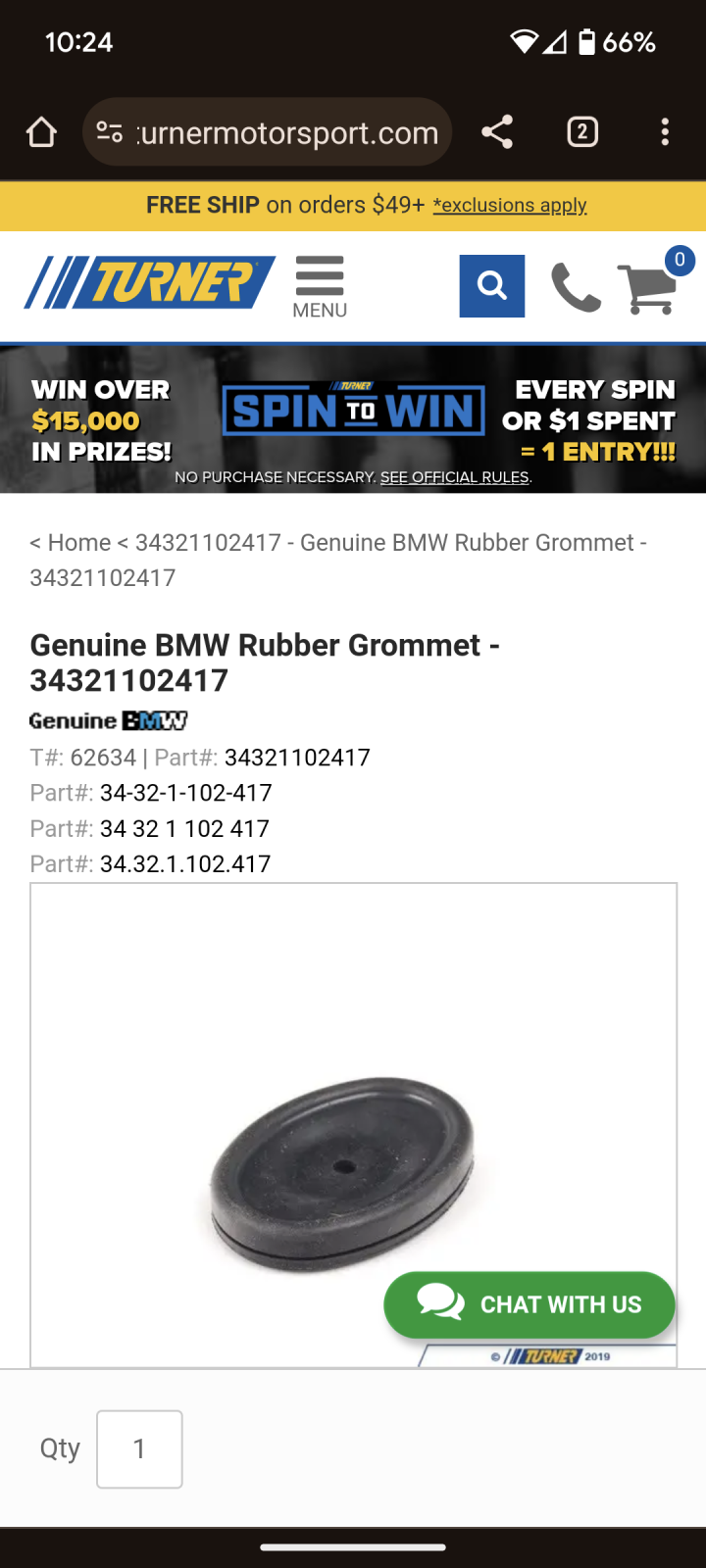Open the Spin to Win promo banner
This screenshot has width=706, height=1568.
tap(353, 411)
